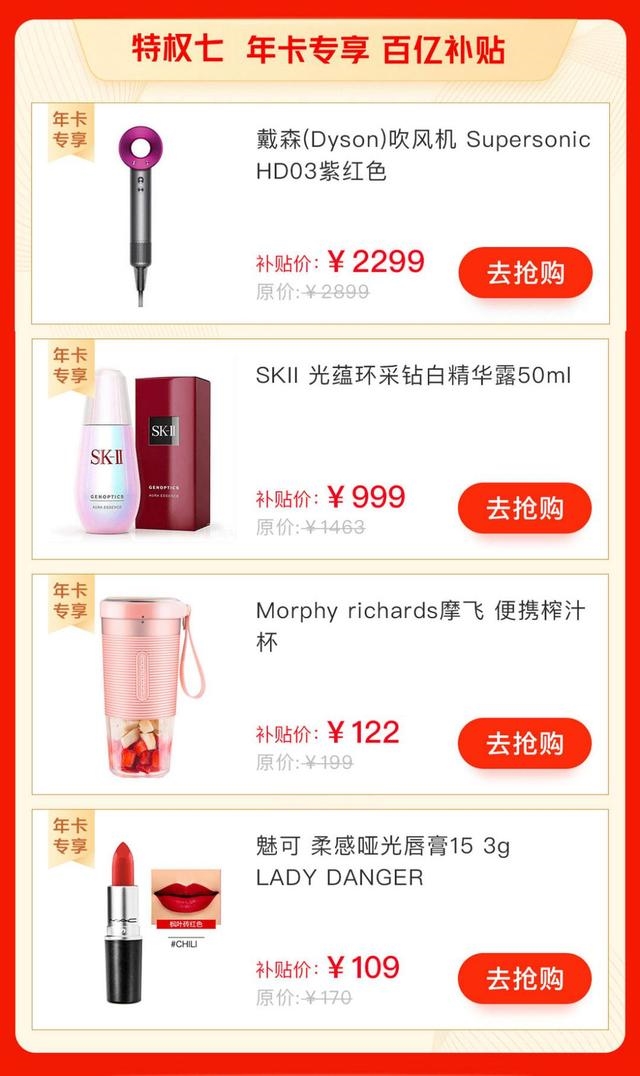Tap 去抢购 for the 魅可 lipstick
The image size is (640, 1076).
(x=525, y=978)
